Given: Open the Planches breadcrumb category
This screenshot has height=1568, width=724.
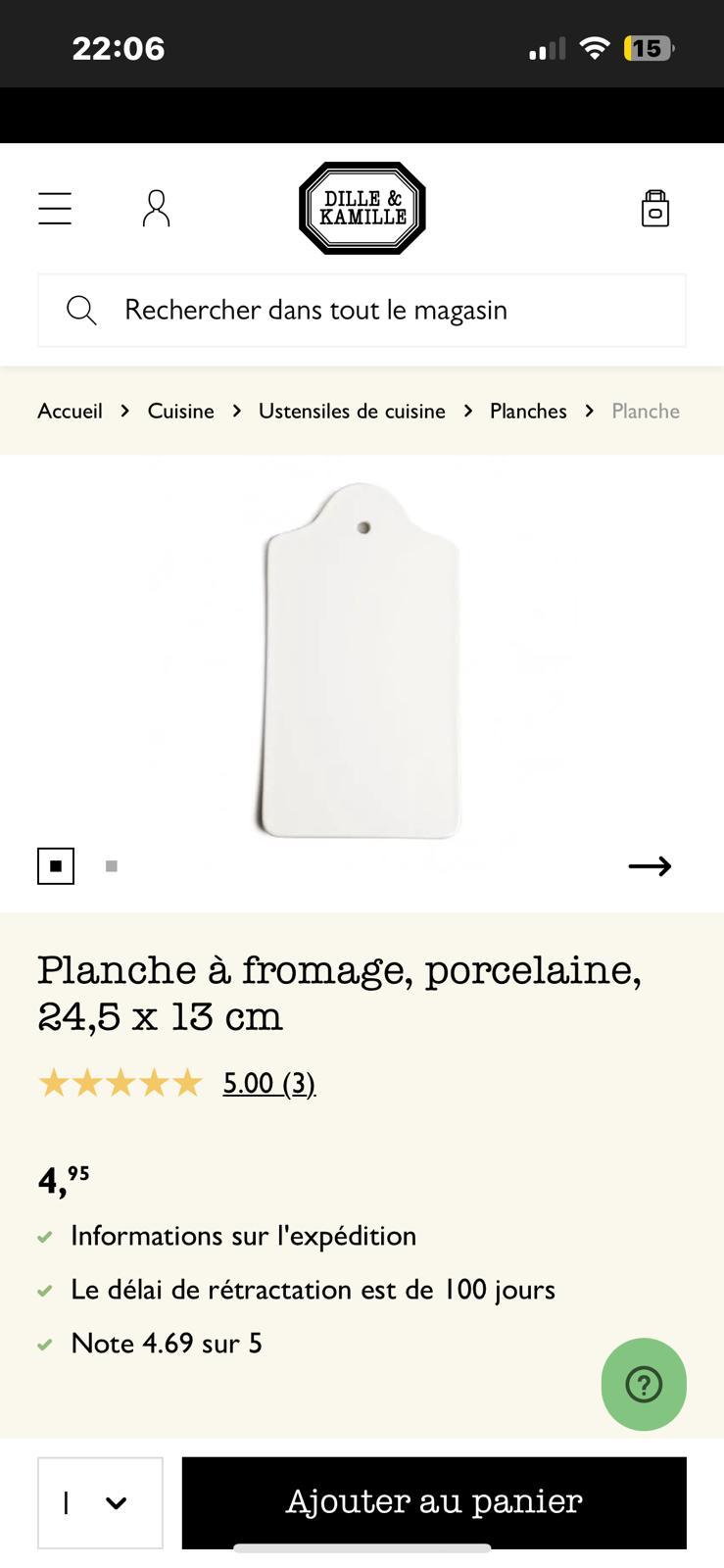Looking at the screenshot, I should pos(528,411).
